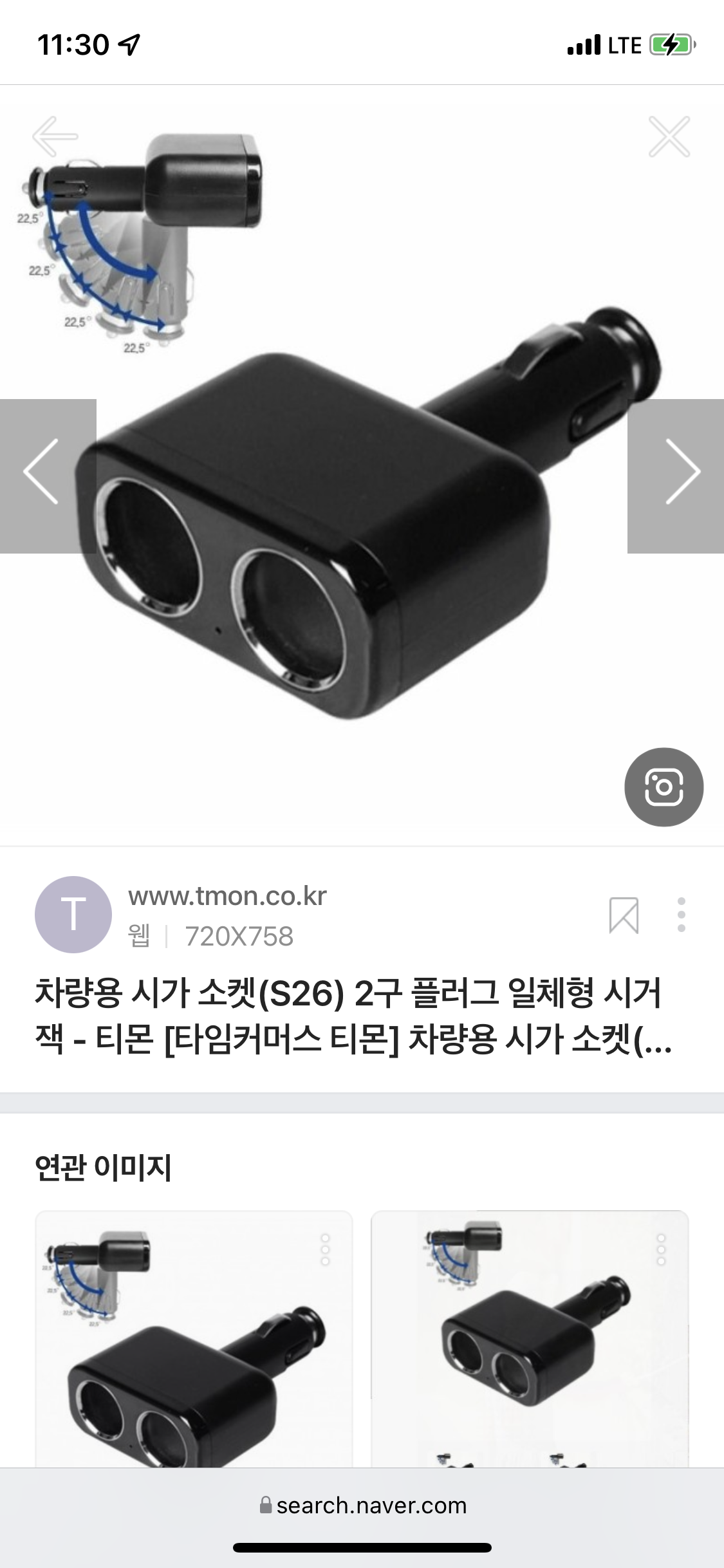Open options on the first related image
The image size is (724, 1568).
coord(325,1249)
